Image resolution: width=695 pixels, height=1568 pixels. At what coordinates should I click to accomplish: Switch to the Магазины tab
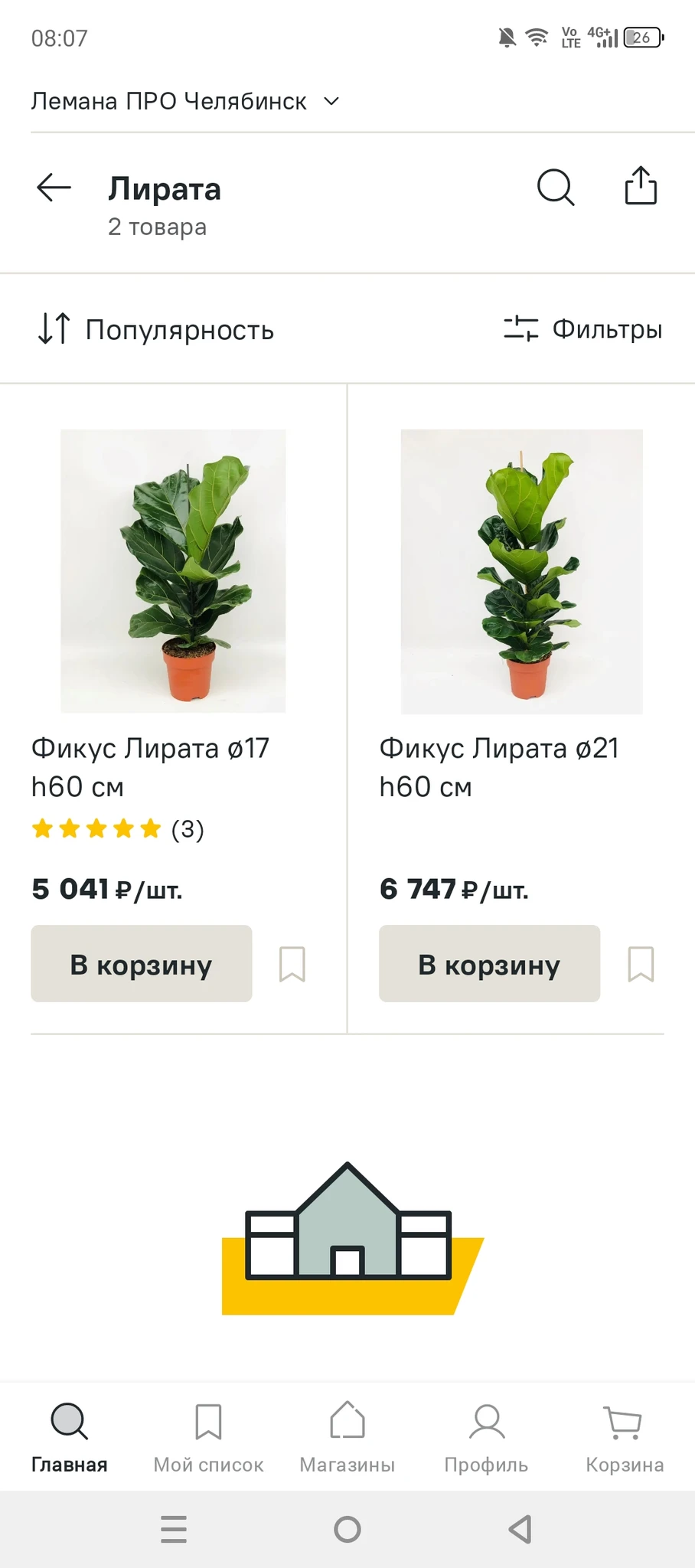(x=347, y=1437)
